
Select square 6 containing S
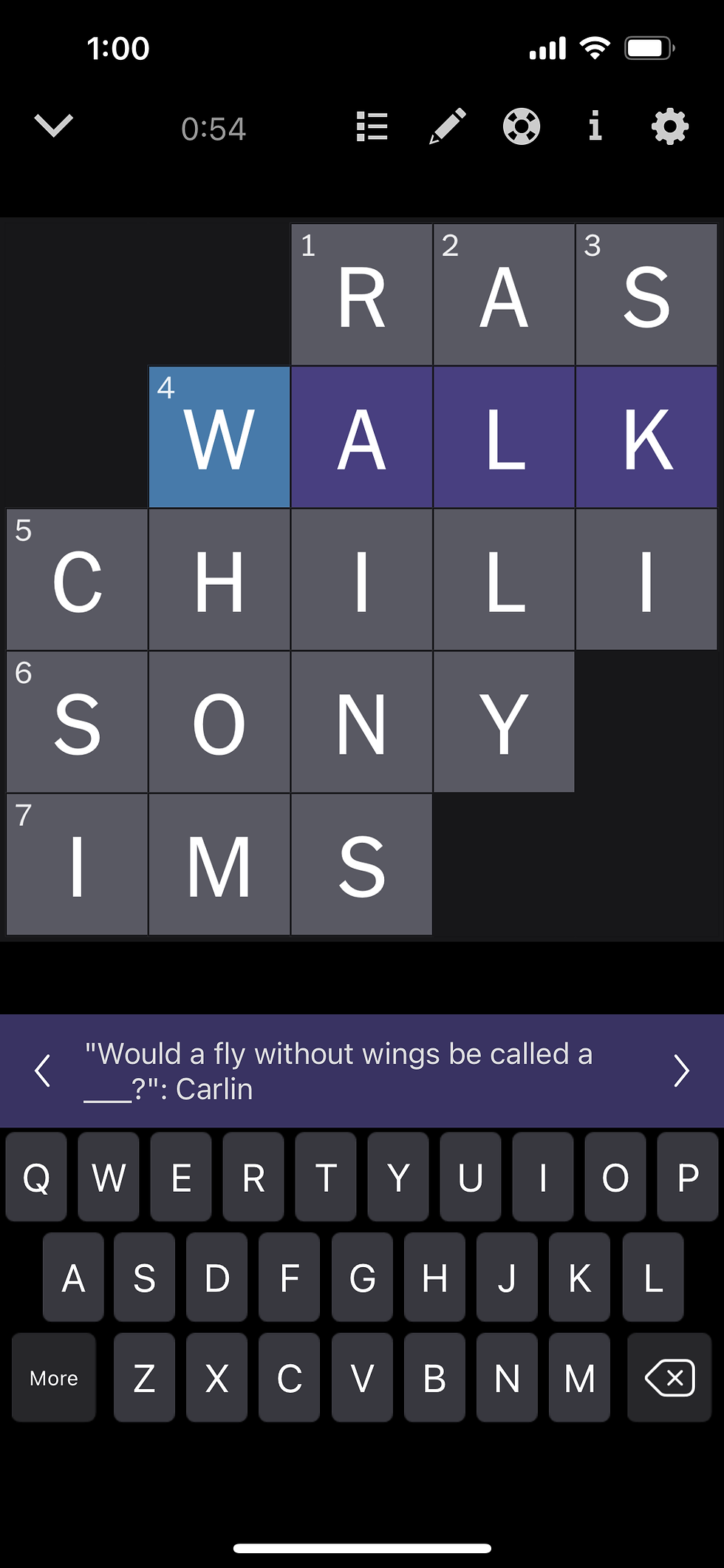[78, 722]
